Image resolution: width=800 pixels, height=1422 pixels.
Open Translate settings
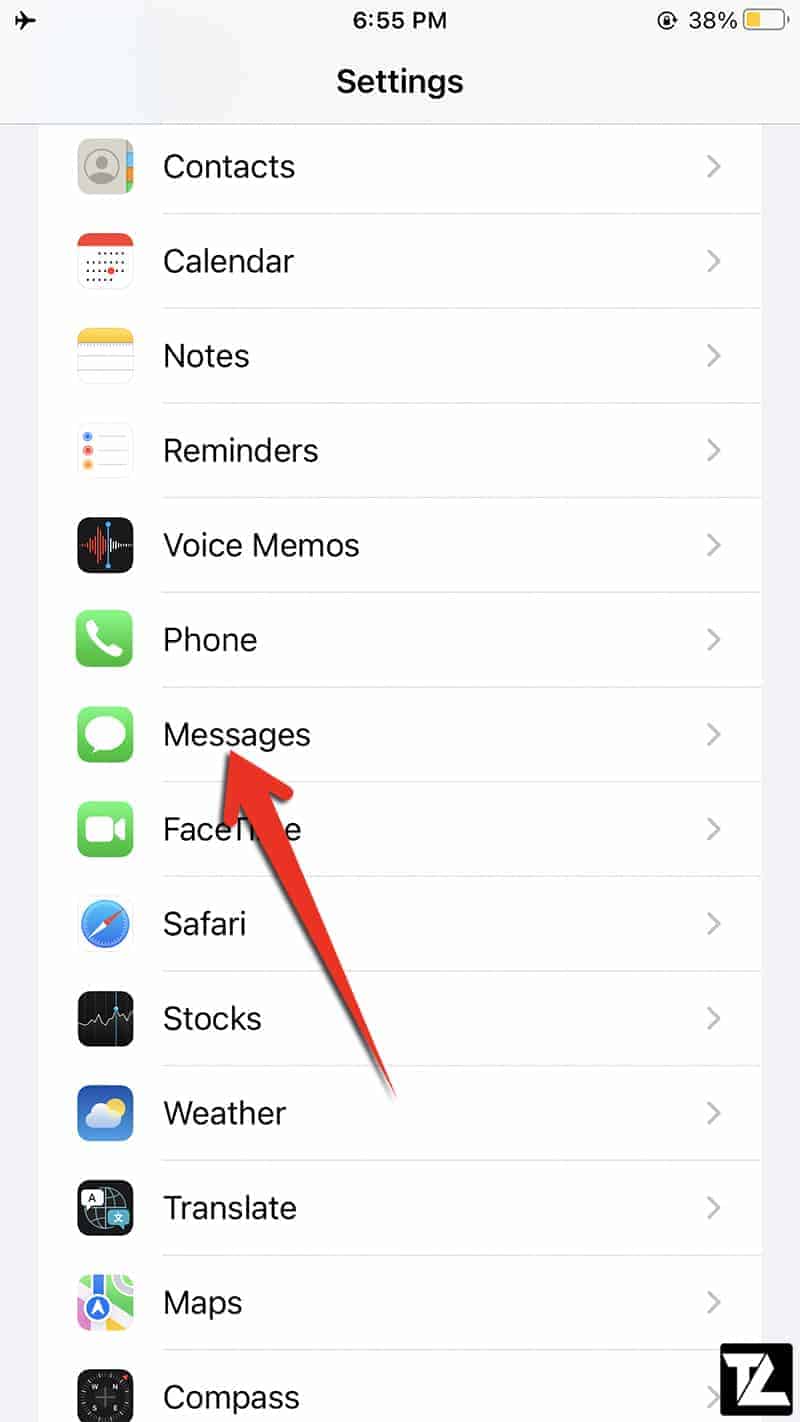pyautogui.click(x=400, y=1208)
